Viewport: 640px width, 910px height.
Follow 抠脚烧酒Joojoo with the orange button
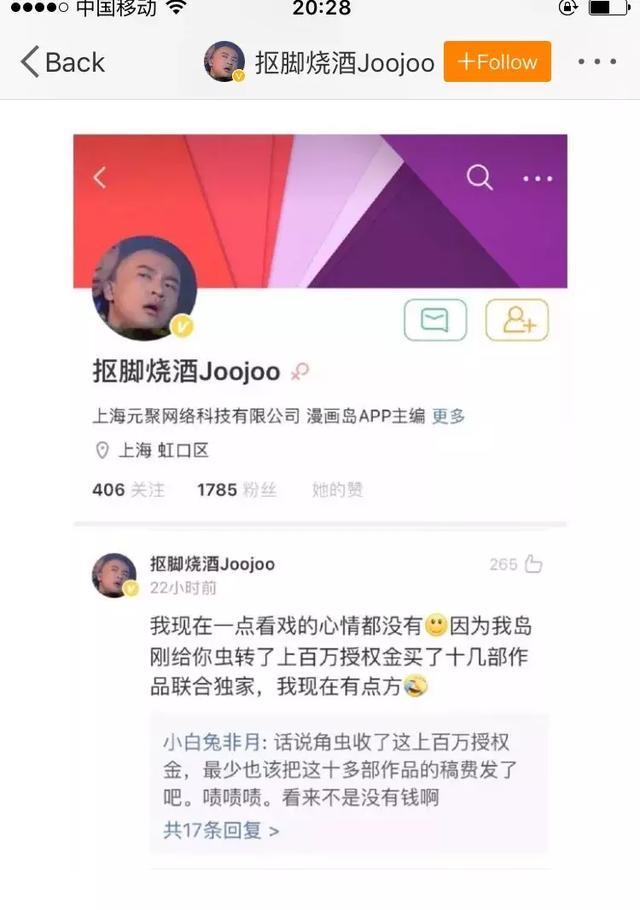tap(497, 62)
